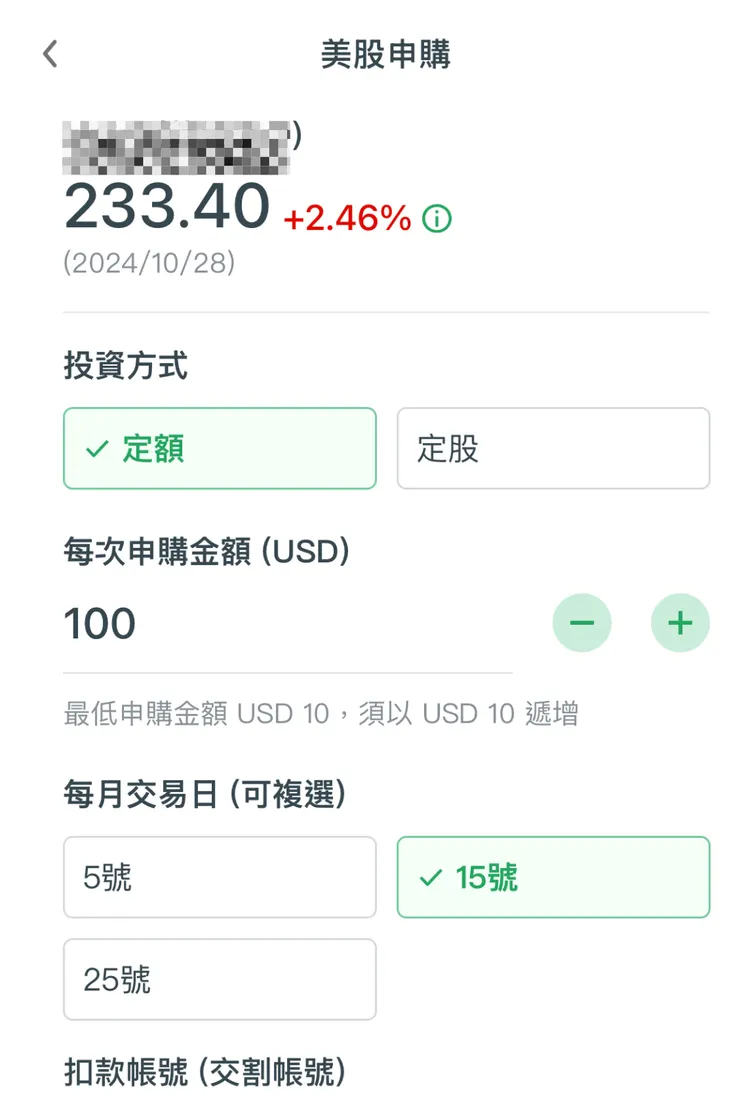The image size is (740, 1096).
Task: Select the 定額 investment method
Action: click(219, 450)
